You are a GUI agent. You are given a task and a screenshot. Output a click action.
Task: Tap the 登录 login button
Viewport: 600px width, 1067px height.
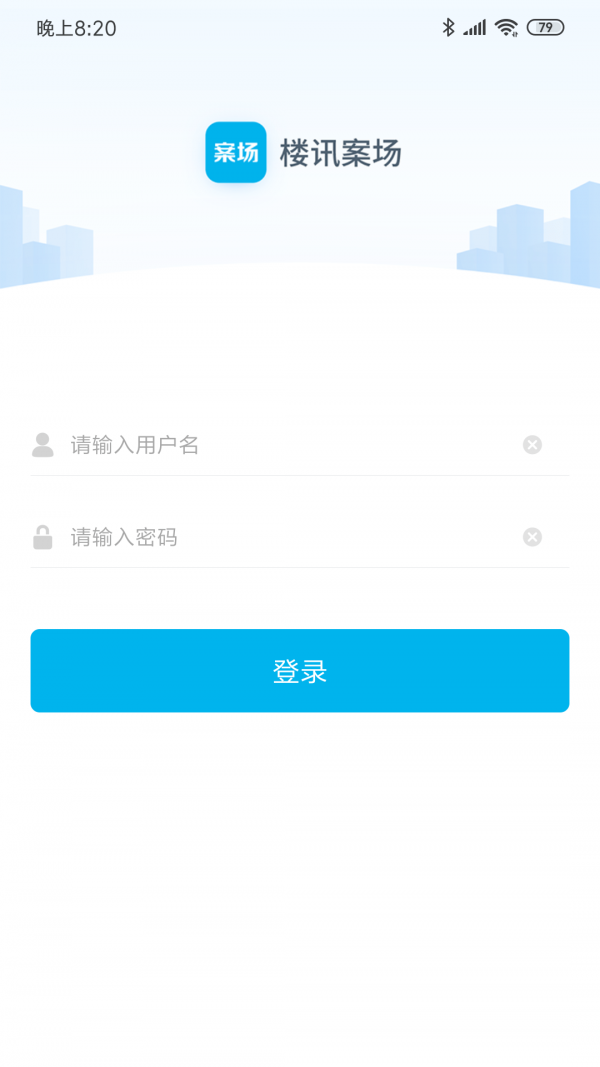(300, 671)
